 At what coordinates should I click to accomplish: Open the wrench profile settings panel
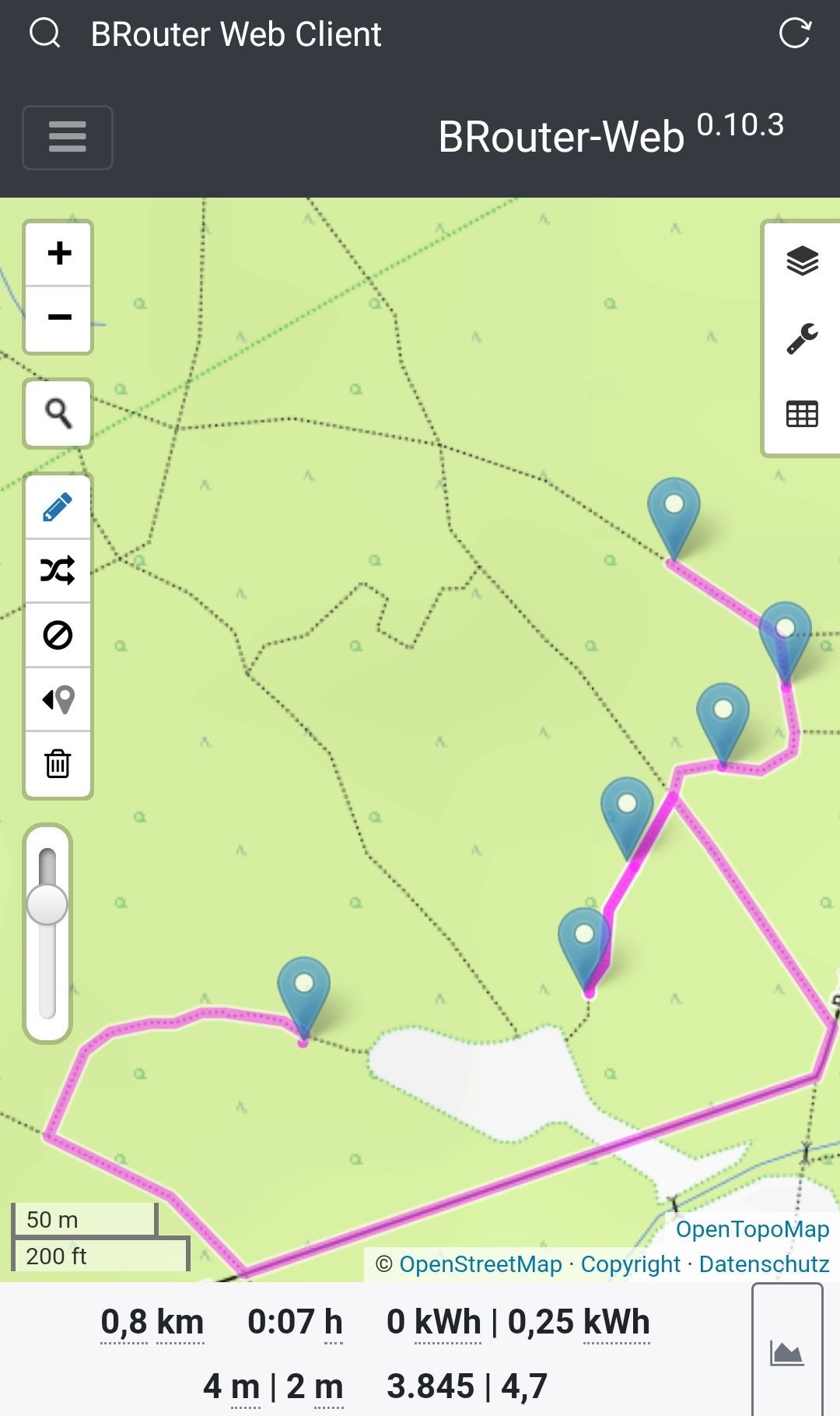coord(802,338)
